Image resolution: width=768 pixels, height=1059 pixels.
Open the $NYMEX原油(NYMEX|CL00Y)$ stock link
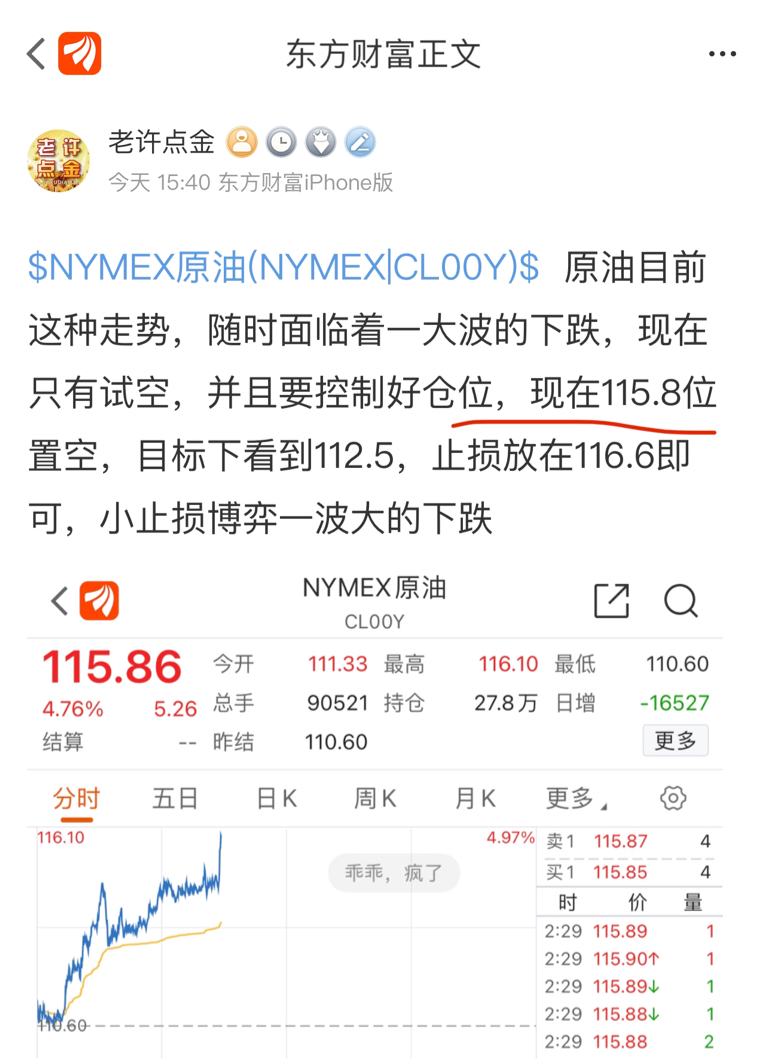tap(284, 268)
